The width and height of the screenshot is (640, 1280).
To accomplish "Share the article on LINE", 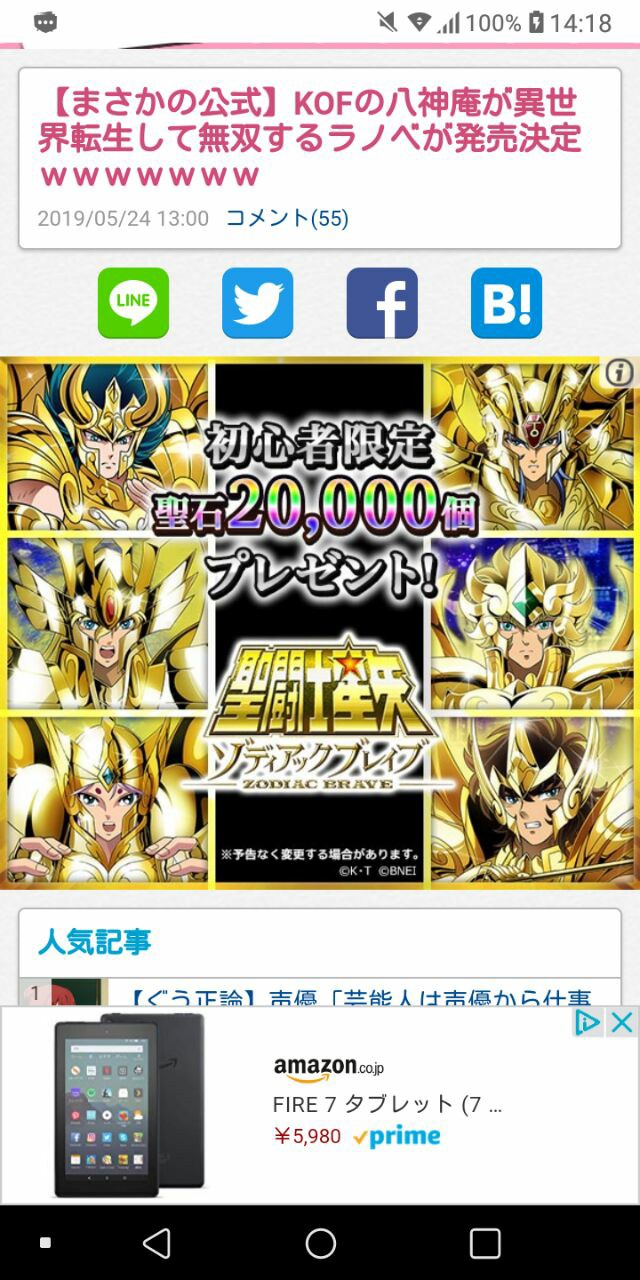I will (133, 303).
